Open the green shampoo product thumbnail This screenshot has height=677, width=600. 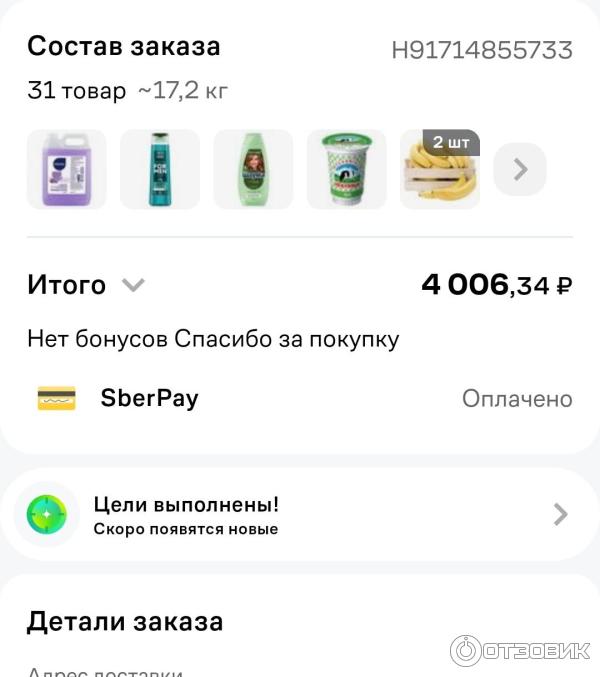pyautogui.click(x=253, y=169)
